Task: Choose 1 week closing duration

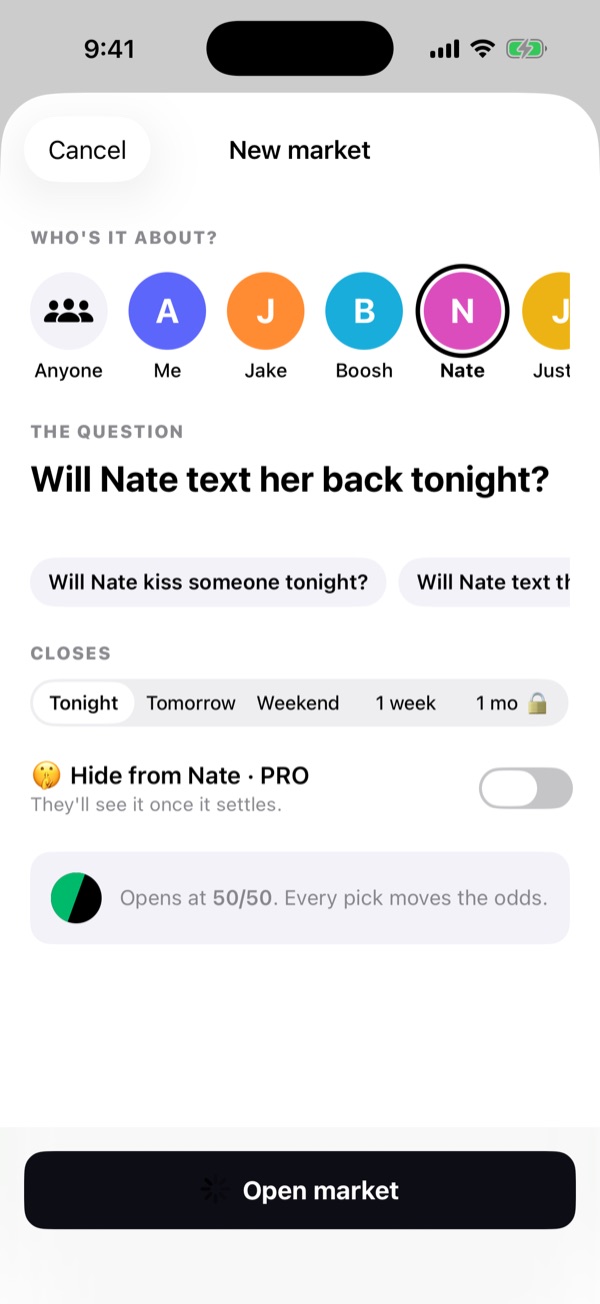Action: pyautogui.click(x=406, y=703)
